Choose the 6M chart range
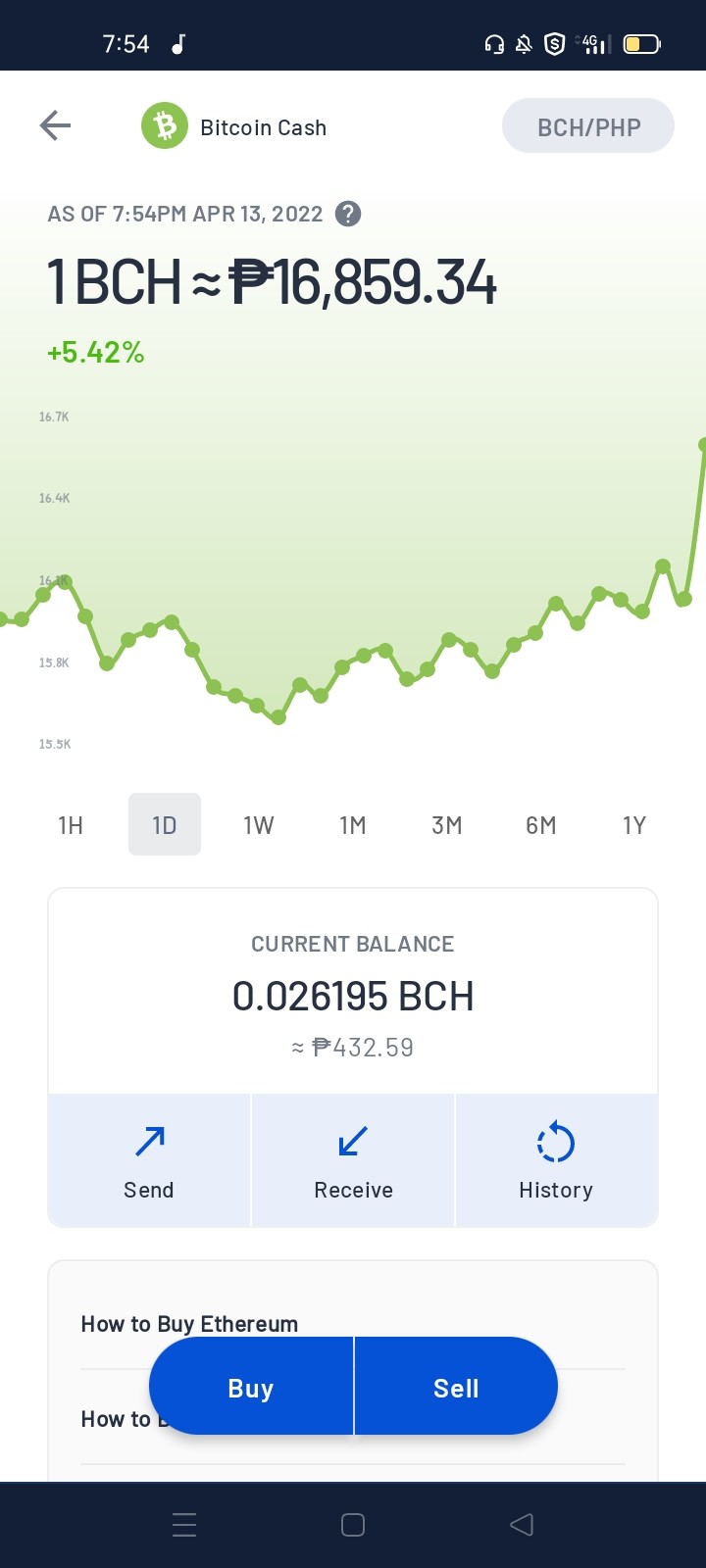 pos(541,825)
